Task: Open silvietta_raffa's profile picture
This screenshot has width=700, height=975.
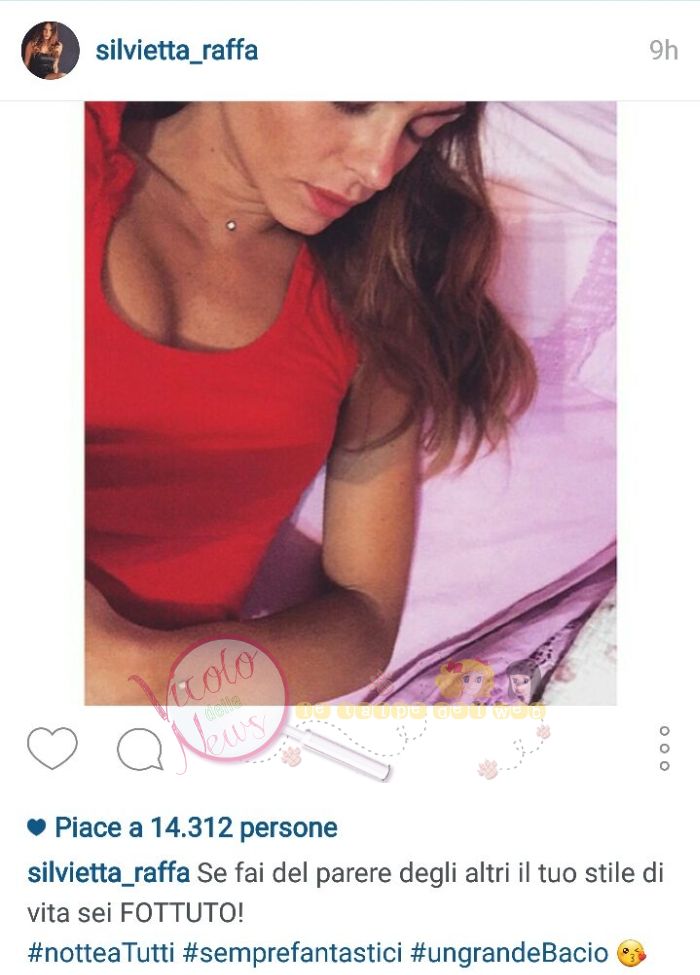Action: pos(50,51)
